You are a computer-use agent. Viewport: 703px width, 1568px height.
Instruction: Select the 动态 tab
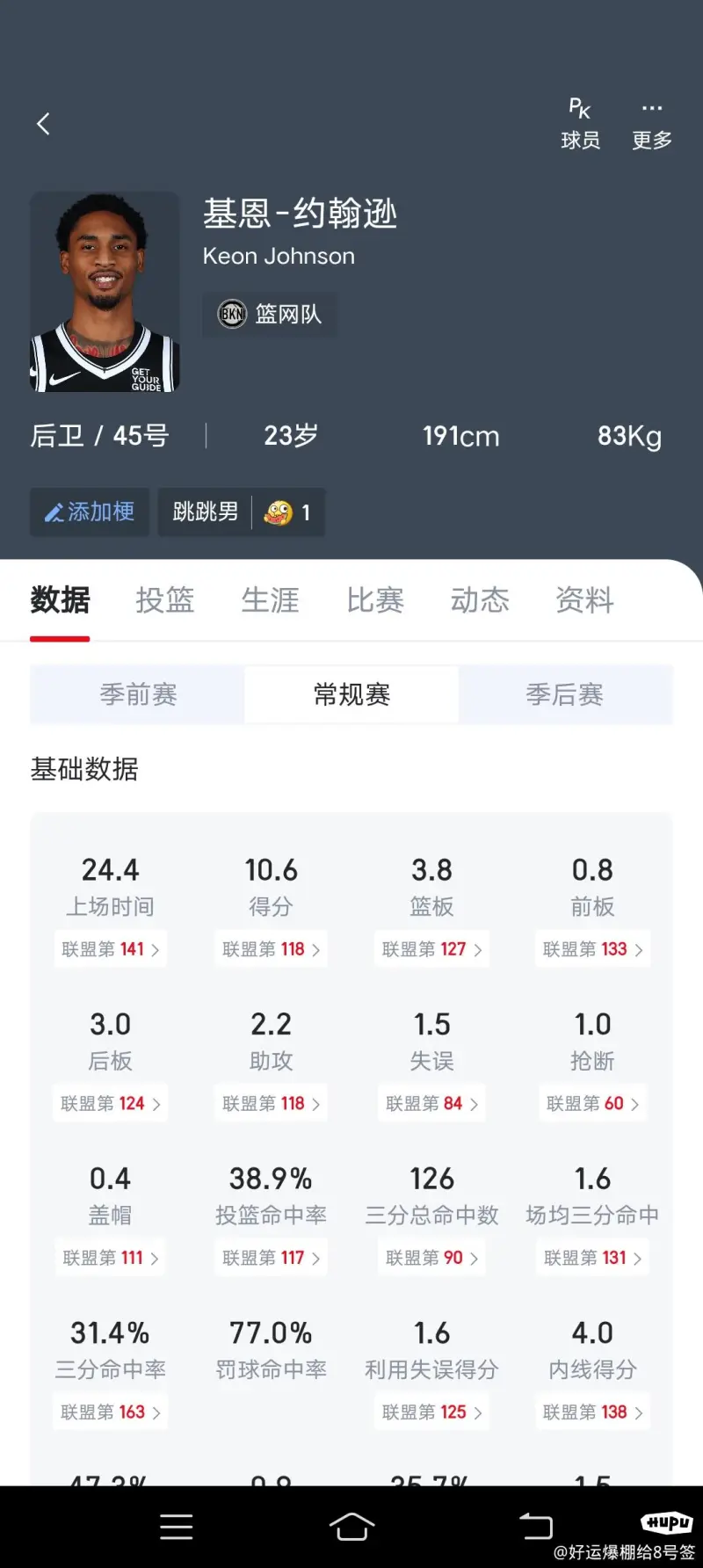(x=480, y=600)
